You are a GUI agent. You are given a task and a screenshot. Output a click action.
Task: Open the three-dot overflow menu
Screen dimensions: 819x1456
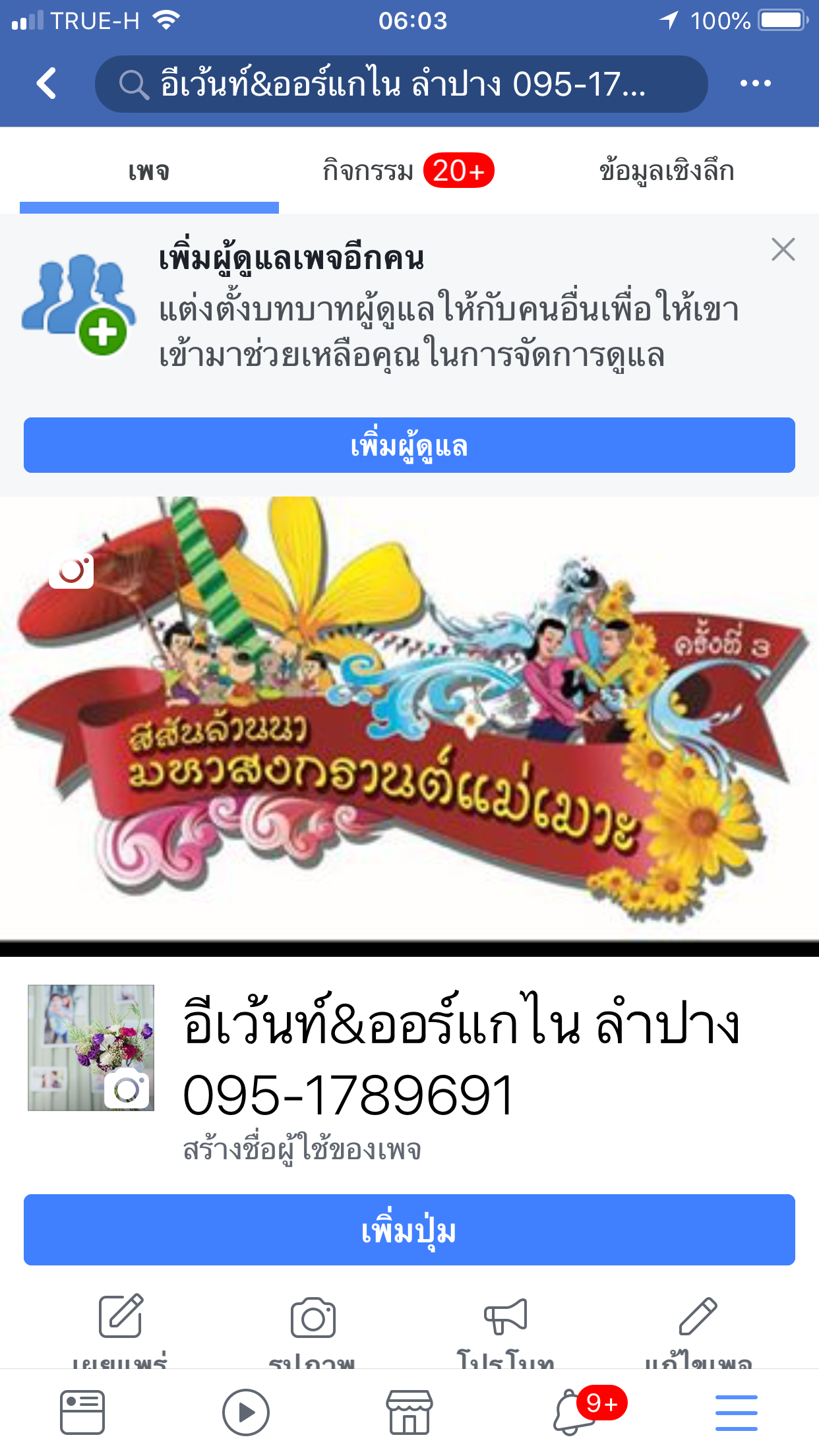755,84
